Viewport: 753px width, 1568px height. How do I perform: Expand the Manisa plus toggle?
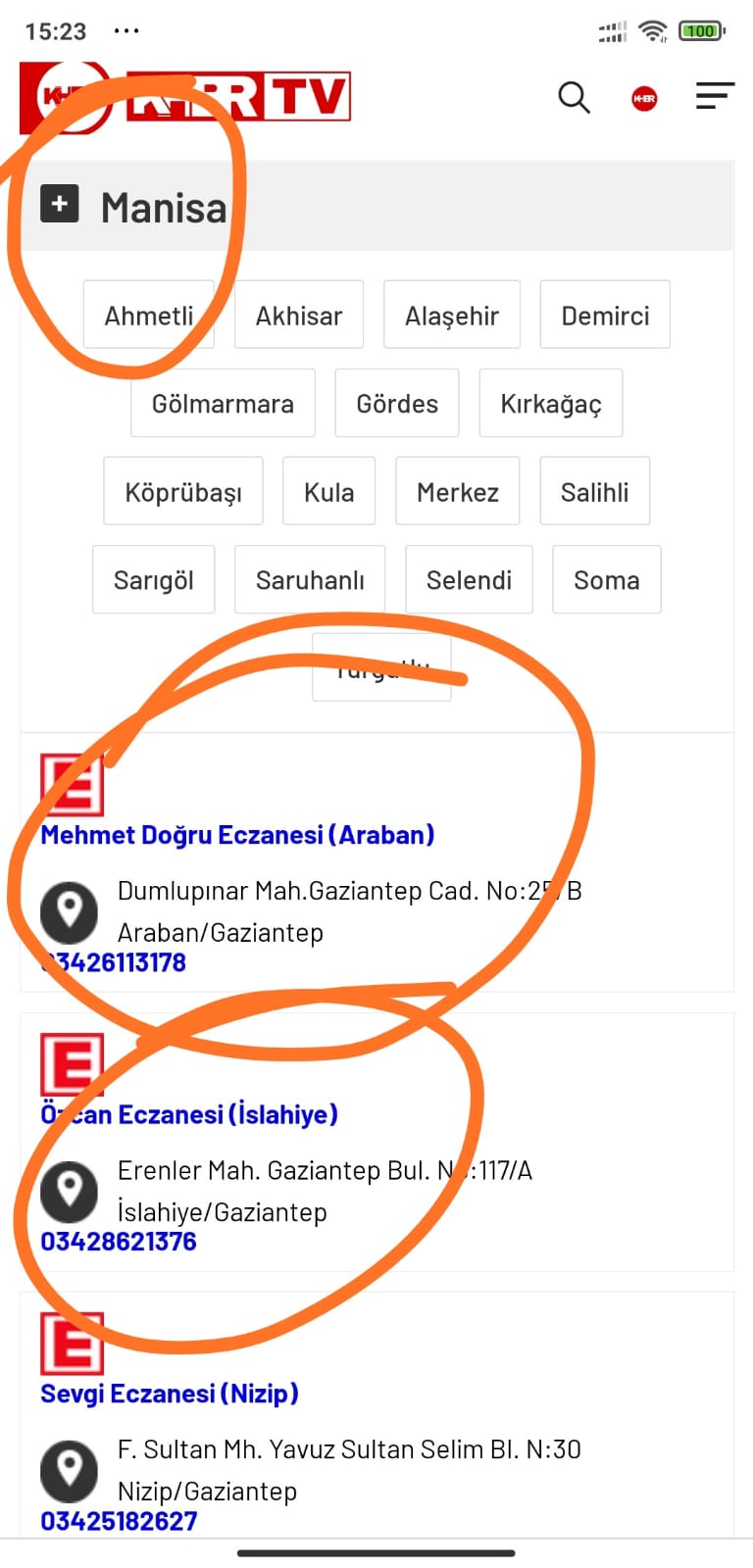(60, 204)
